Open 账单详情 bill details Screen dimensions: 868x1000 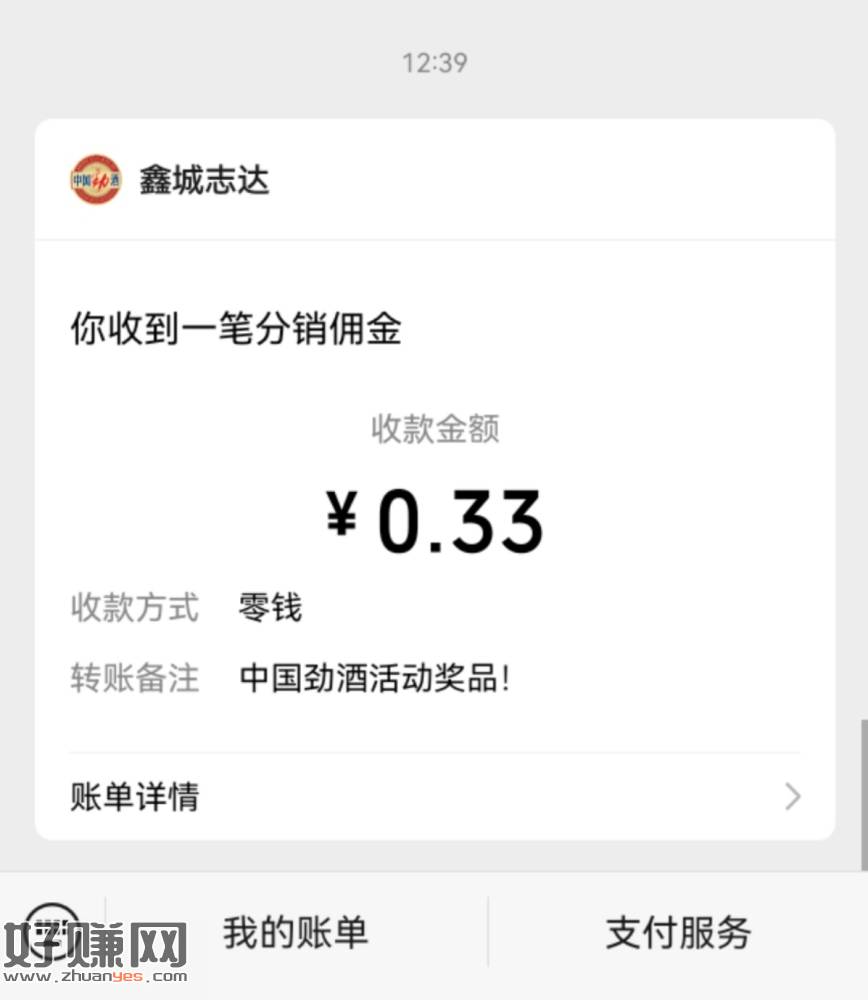point(434,797)
